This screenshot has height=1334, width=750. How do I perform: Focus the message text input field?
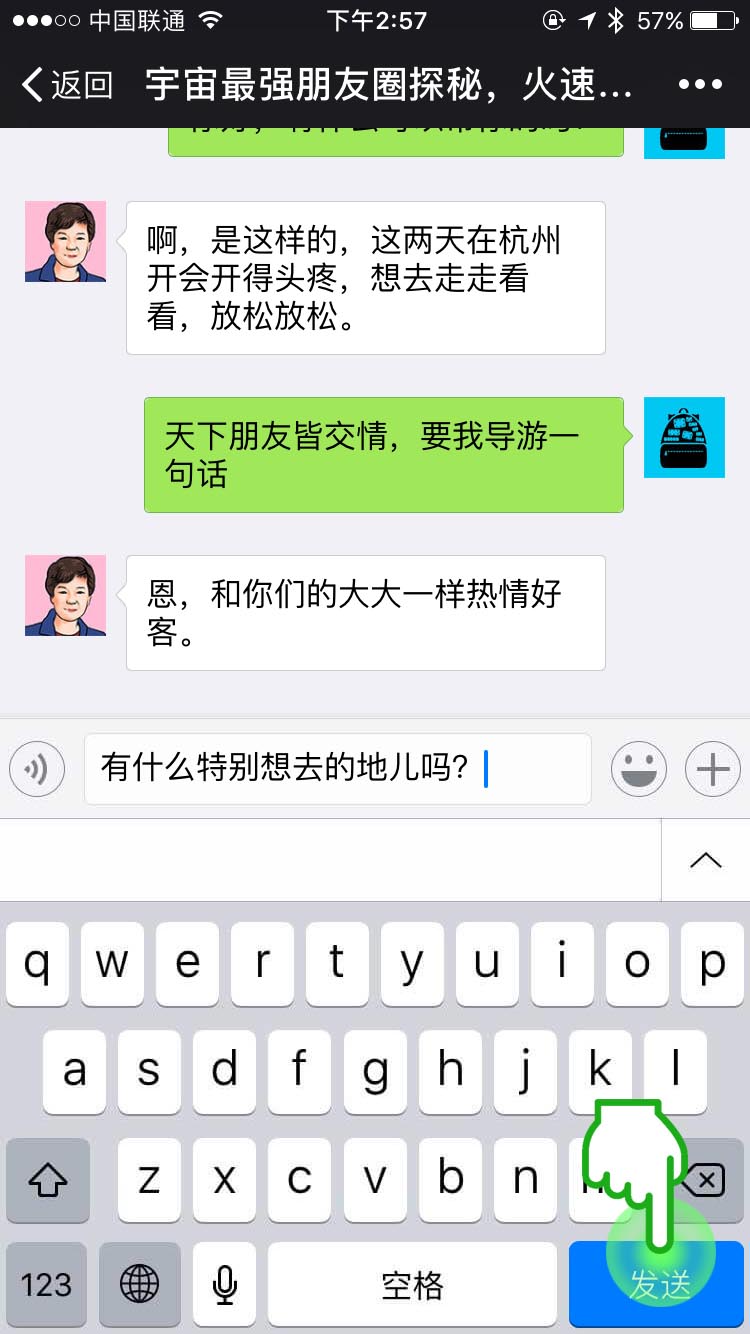pos(337,769)
